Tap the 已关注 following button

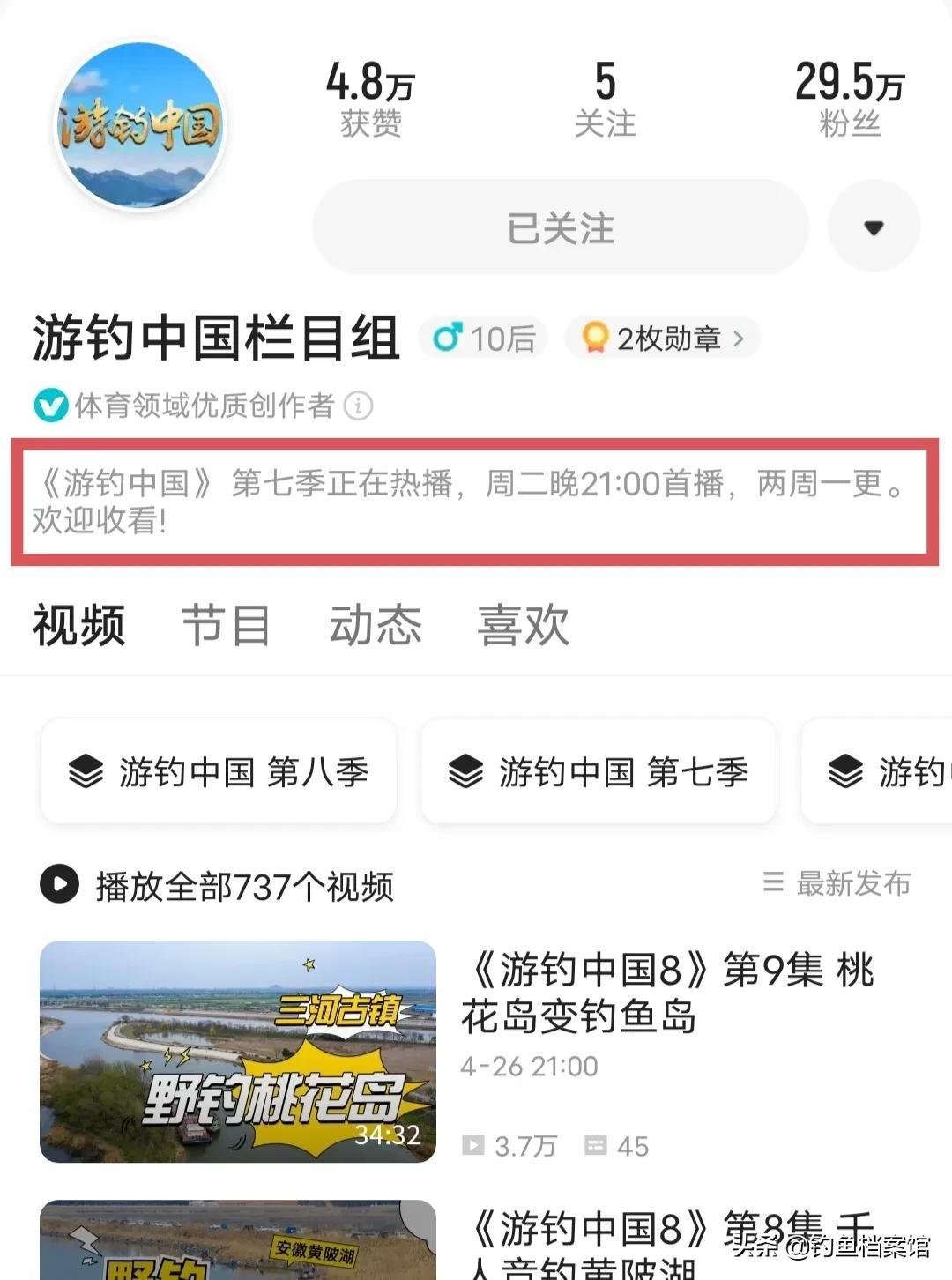pos(561,228)
